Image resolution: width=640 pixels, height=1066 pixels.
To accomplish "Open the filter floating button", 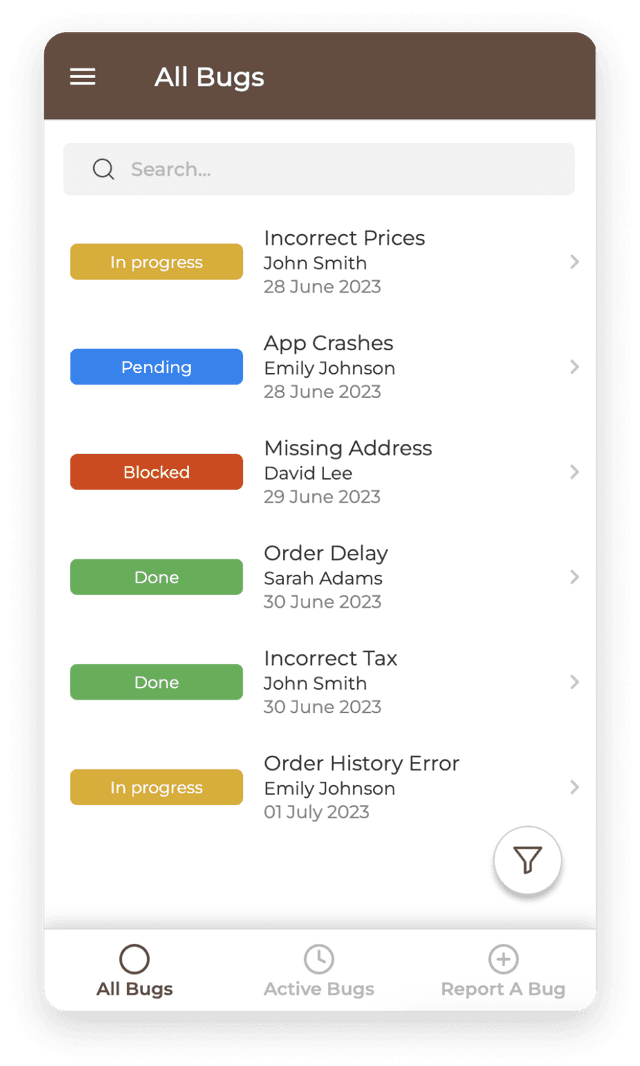I will pyautogui.click(x=528, y=860).
